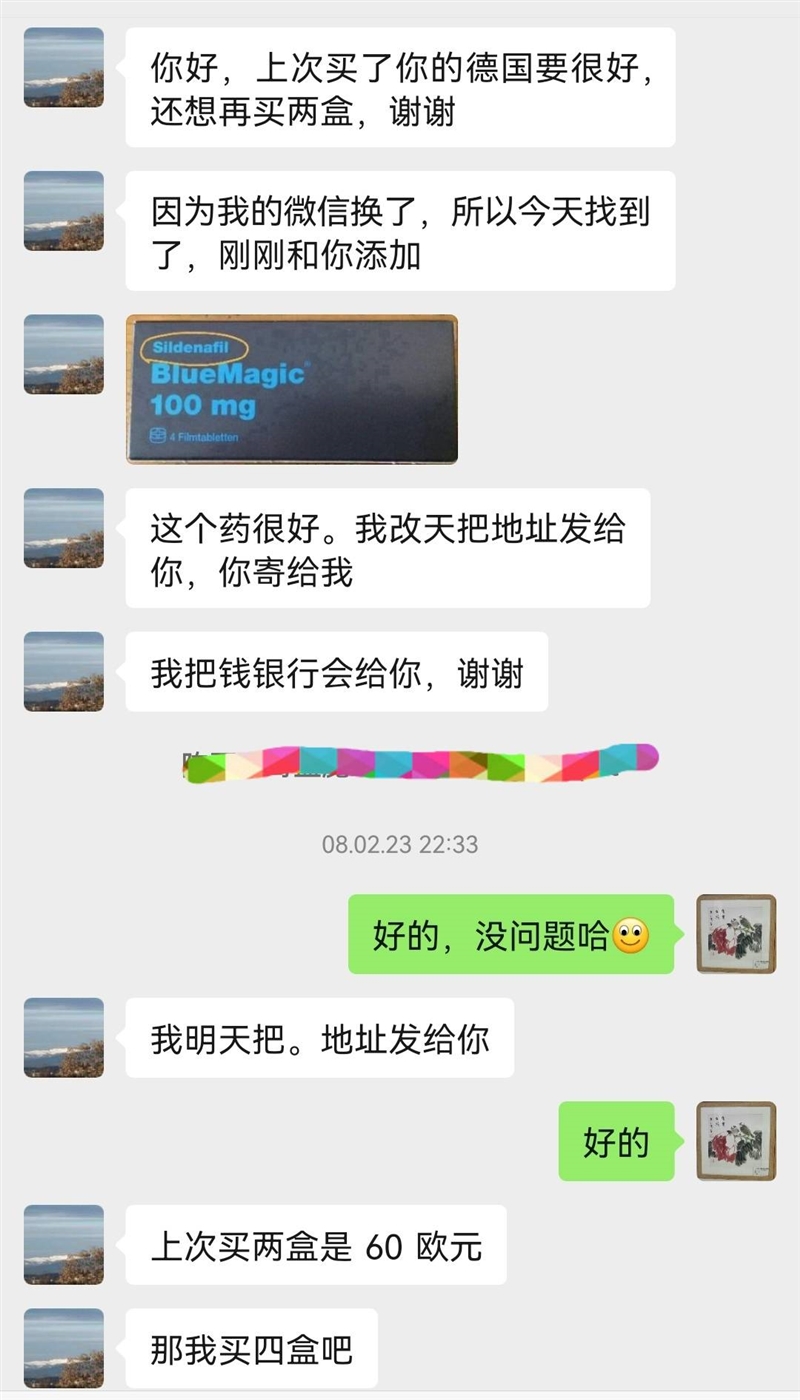Tap your painting avatar beside "好的，没问题哈"
This screenshot has width=800, height=1400.
coord(735,936)
